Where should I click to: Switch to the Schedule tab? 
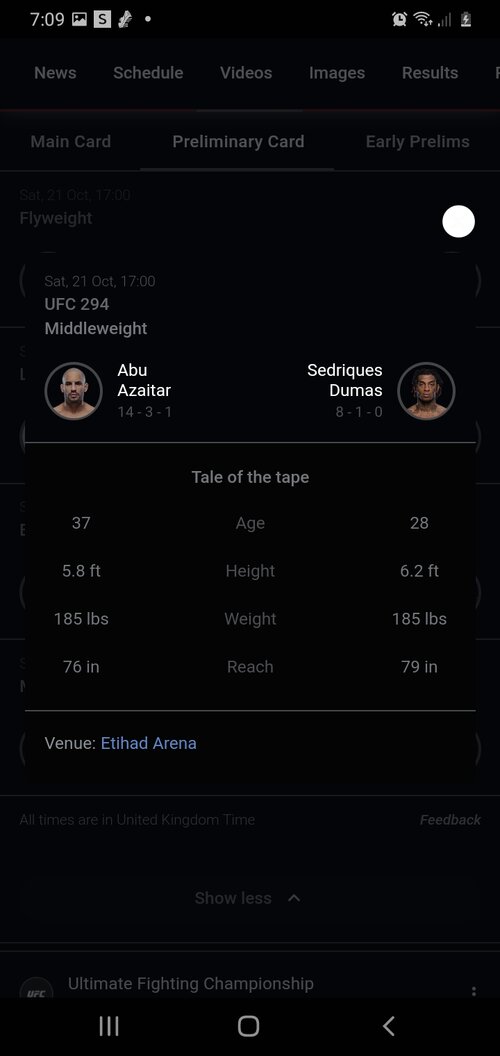coord(148,73)
